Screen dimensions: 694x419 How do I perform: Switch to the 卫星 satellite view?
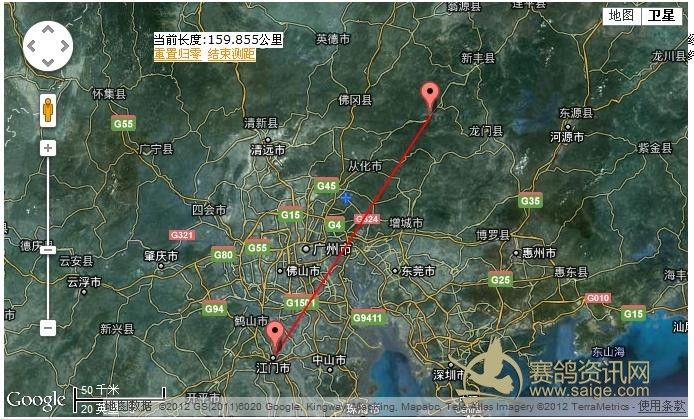click(661, 15)
